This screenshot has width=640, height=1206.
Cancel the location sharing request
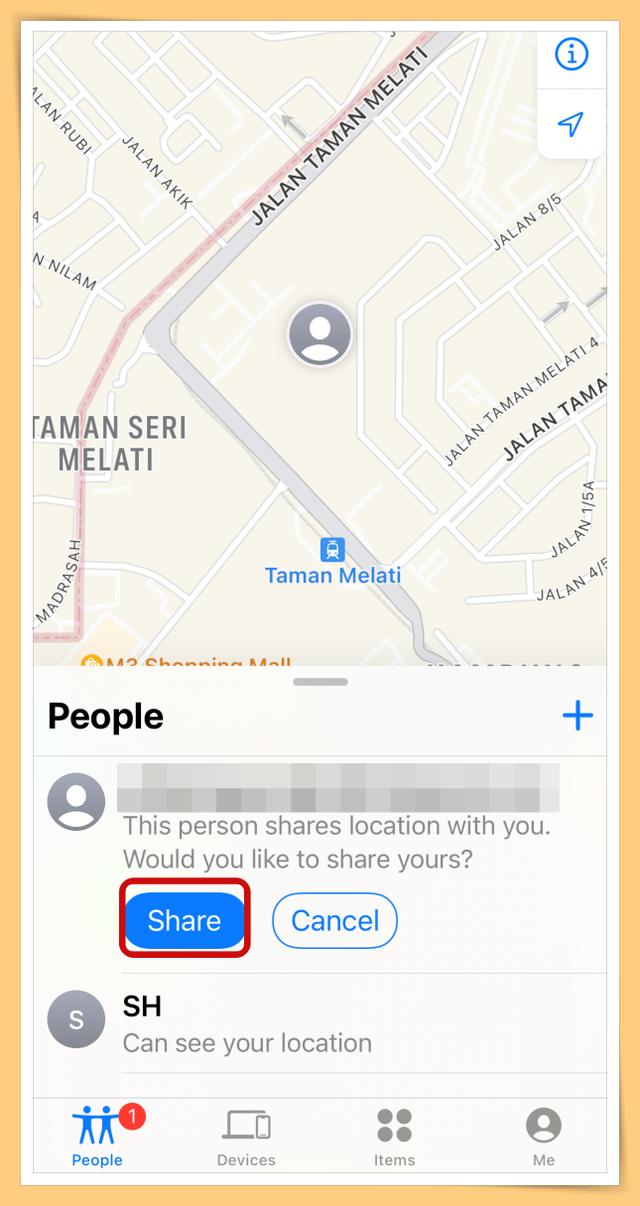334,920
